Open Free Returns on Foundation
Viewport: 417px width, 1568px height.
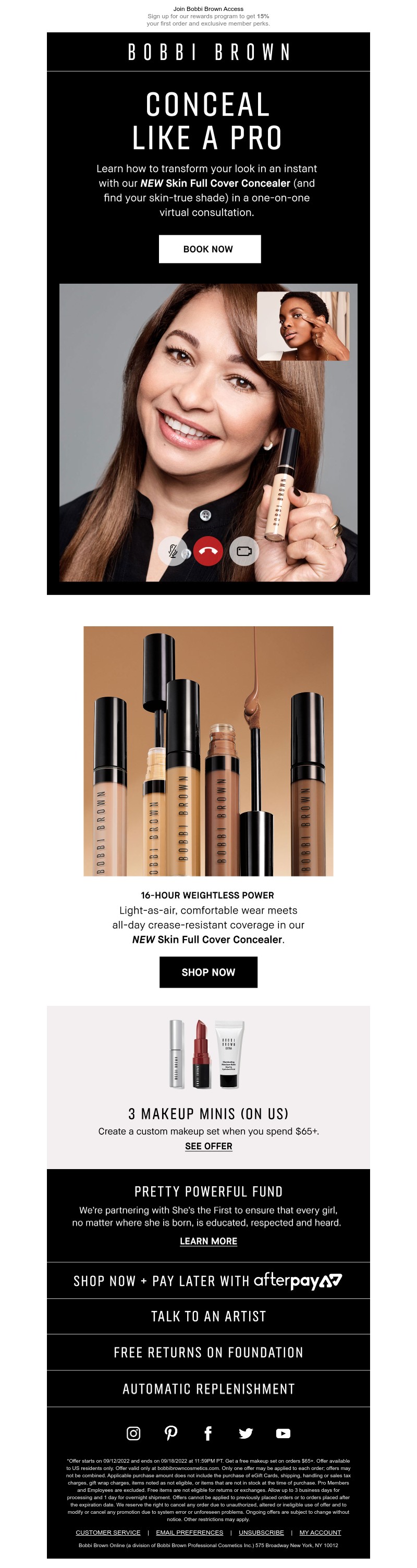pos(208,1353)
